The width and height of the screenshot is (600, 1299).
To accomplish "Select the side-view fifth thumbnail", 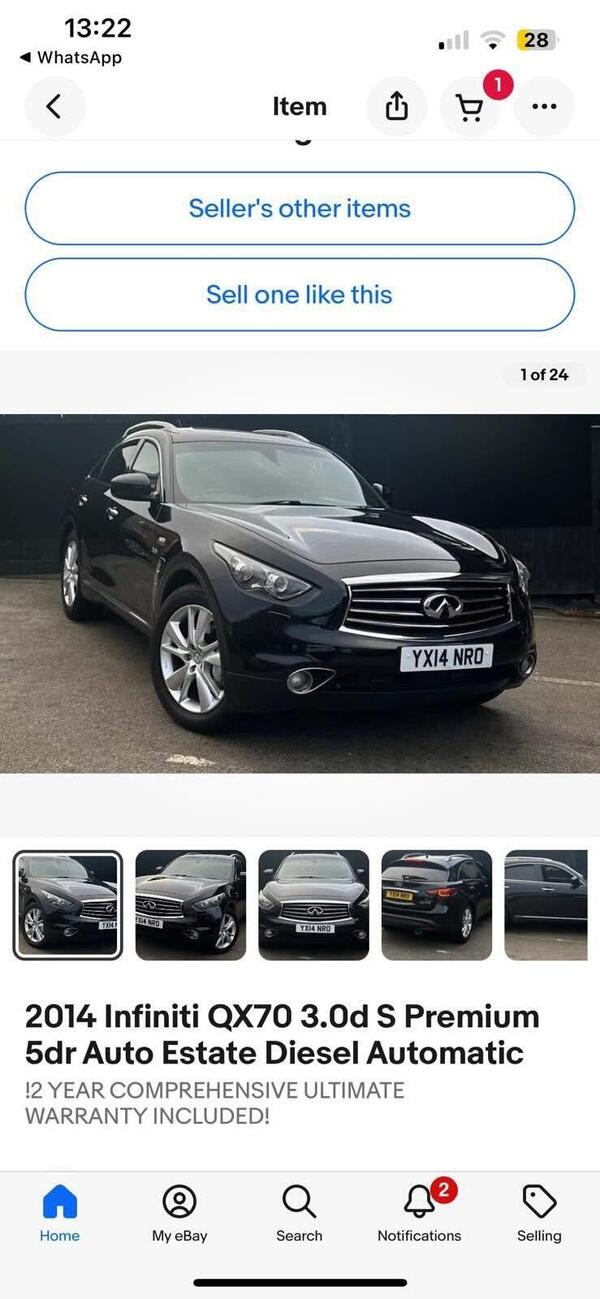I will (x=546, y=905).
